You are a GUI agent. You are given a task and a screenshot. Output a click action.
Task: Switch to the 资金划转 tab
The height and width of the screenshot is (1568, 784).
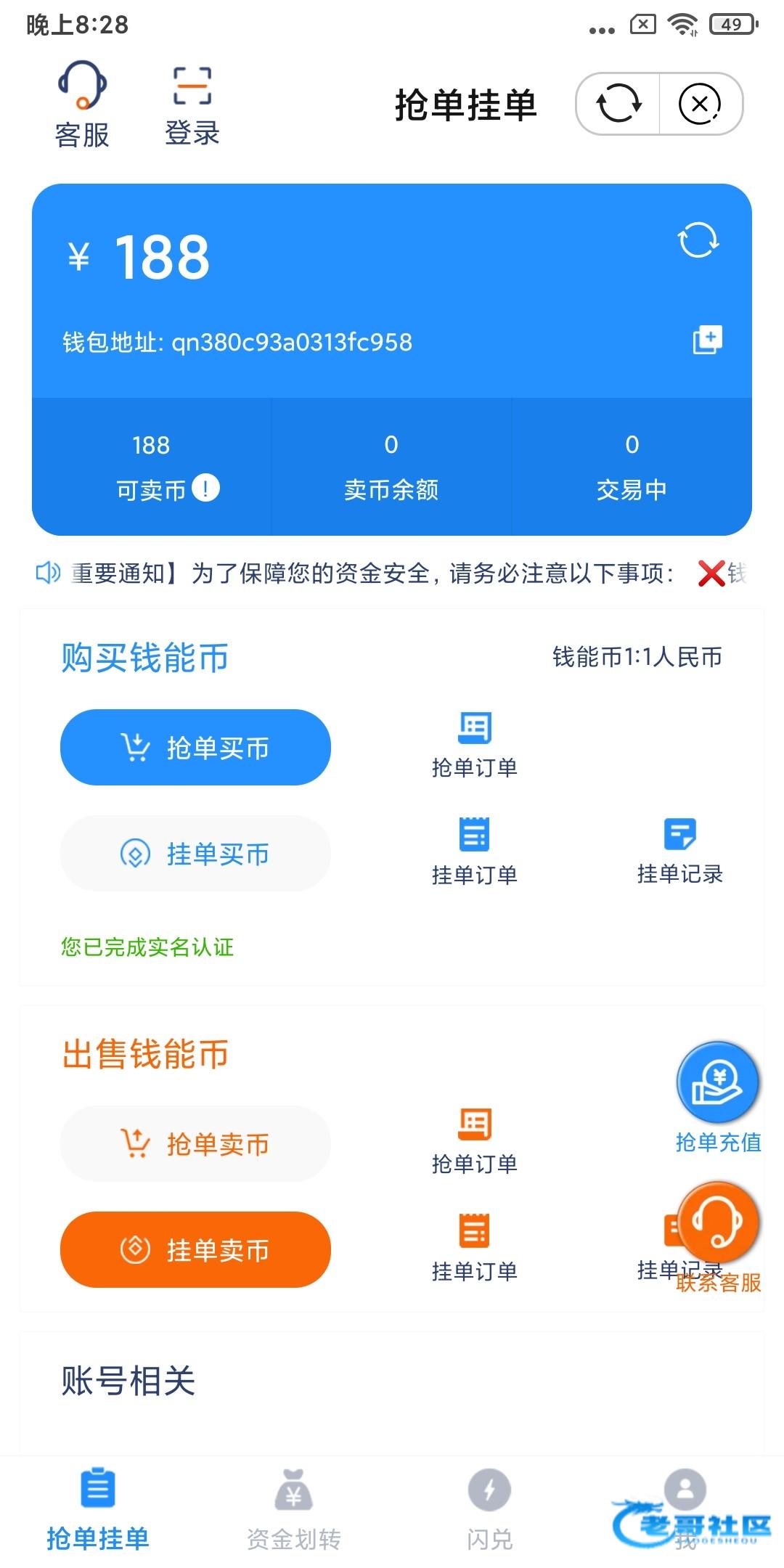[293, 1510]
